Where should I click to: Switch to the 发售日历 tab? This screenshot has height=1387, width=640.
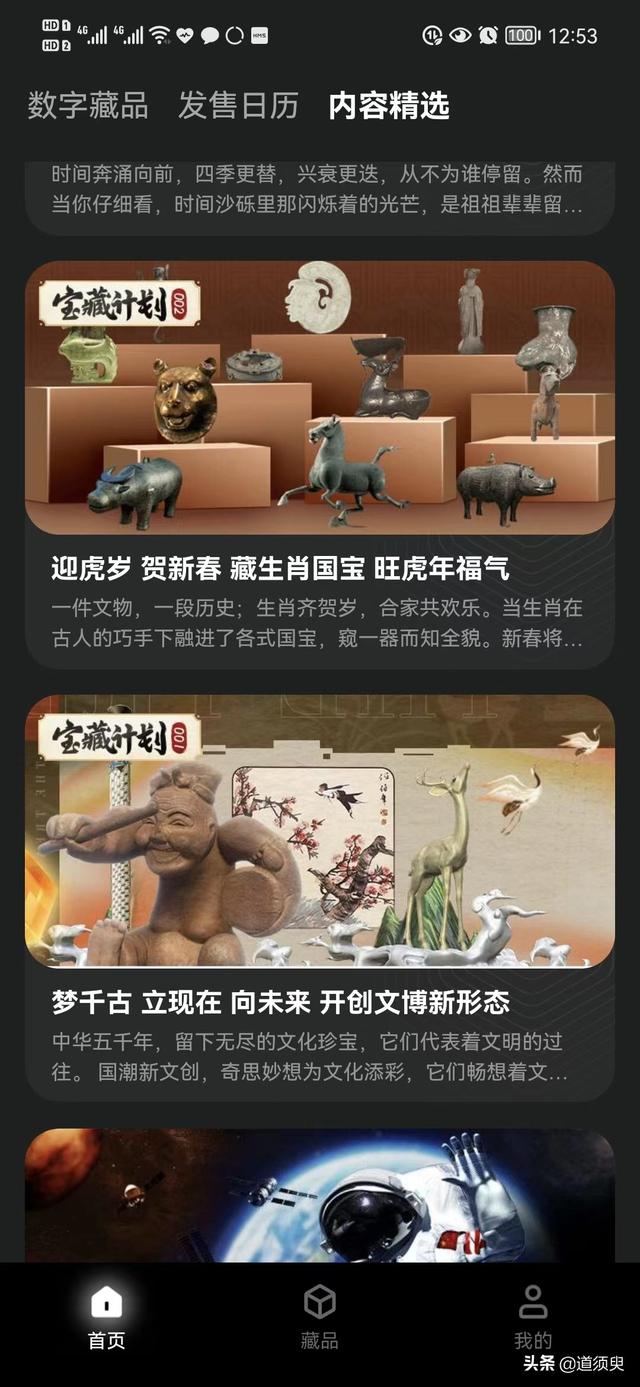click(x=238, y=105)
